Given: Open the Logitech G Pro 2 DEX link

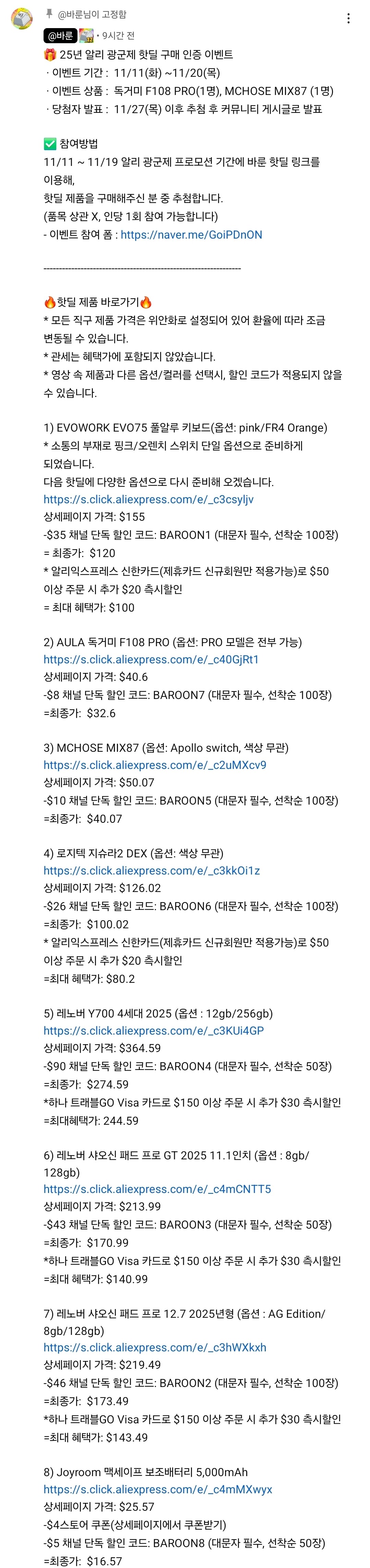Looking at the screenshot, I should click(x=152, y=870).
